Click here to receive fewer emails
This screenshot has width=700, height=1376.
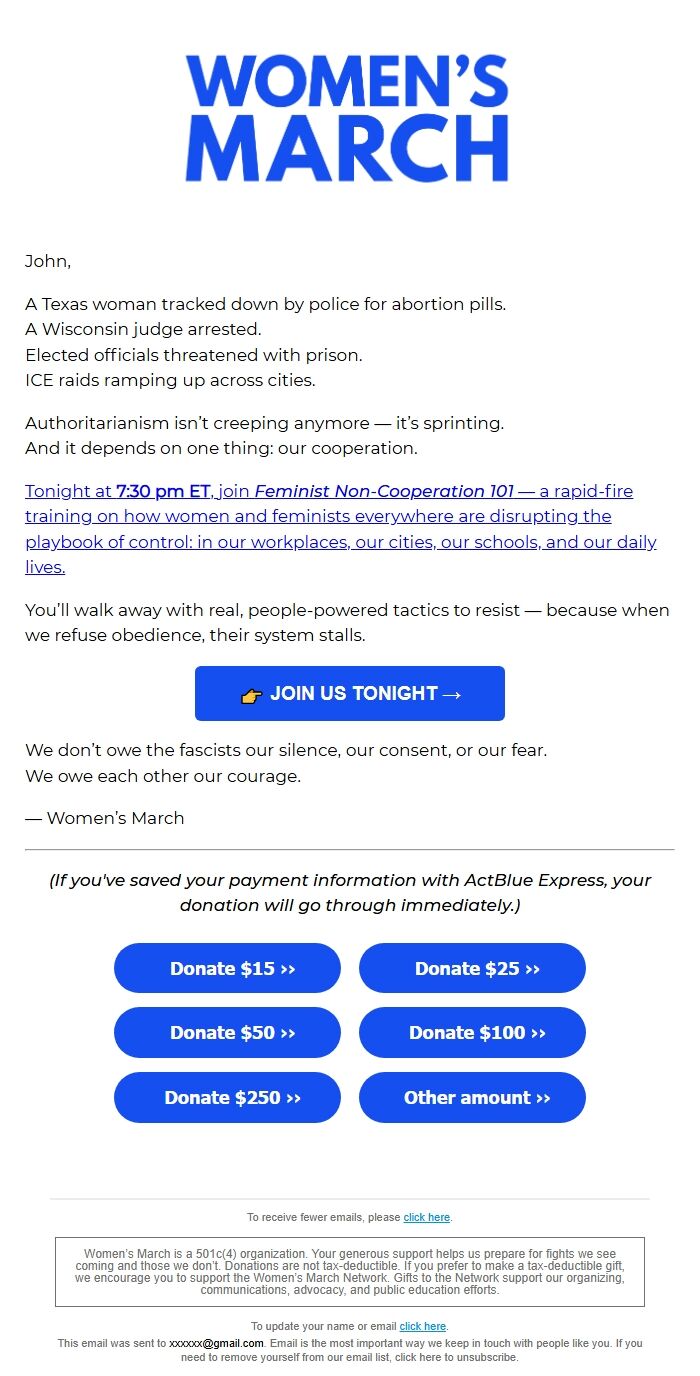(427, 1217)
